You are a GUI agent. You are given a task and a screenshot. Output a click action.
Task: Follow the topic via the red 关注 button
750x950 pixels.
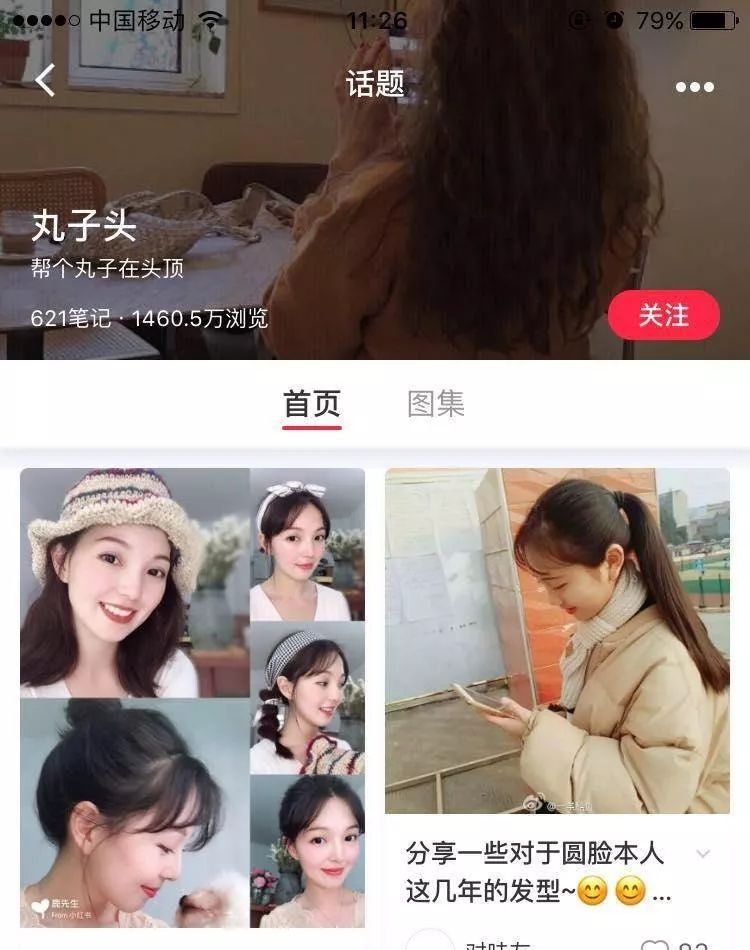pyautogui.click(x=663, y=315)
